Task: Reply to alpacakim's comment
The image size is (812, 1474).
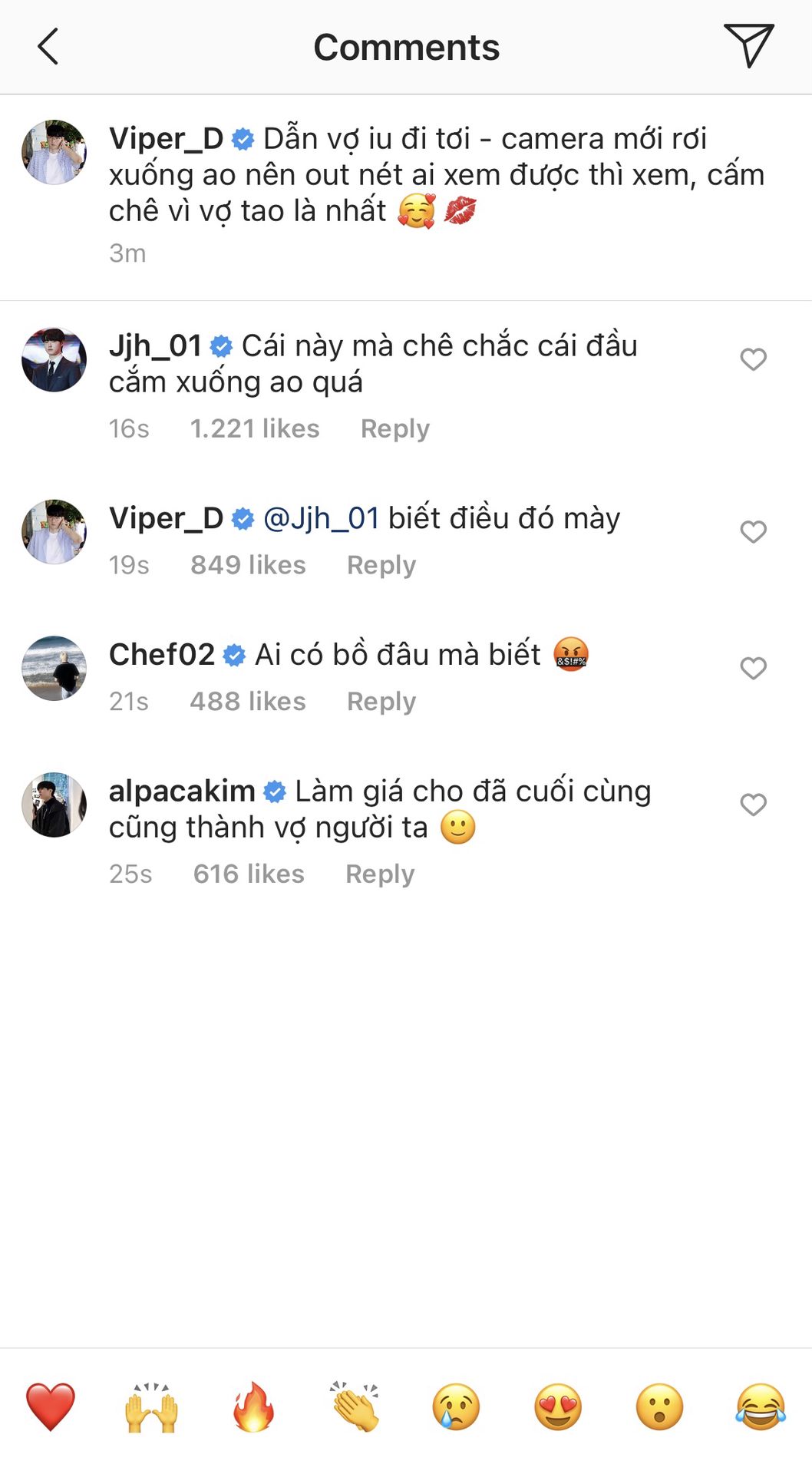Action: coord(379,874)
